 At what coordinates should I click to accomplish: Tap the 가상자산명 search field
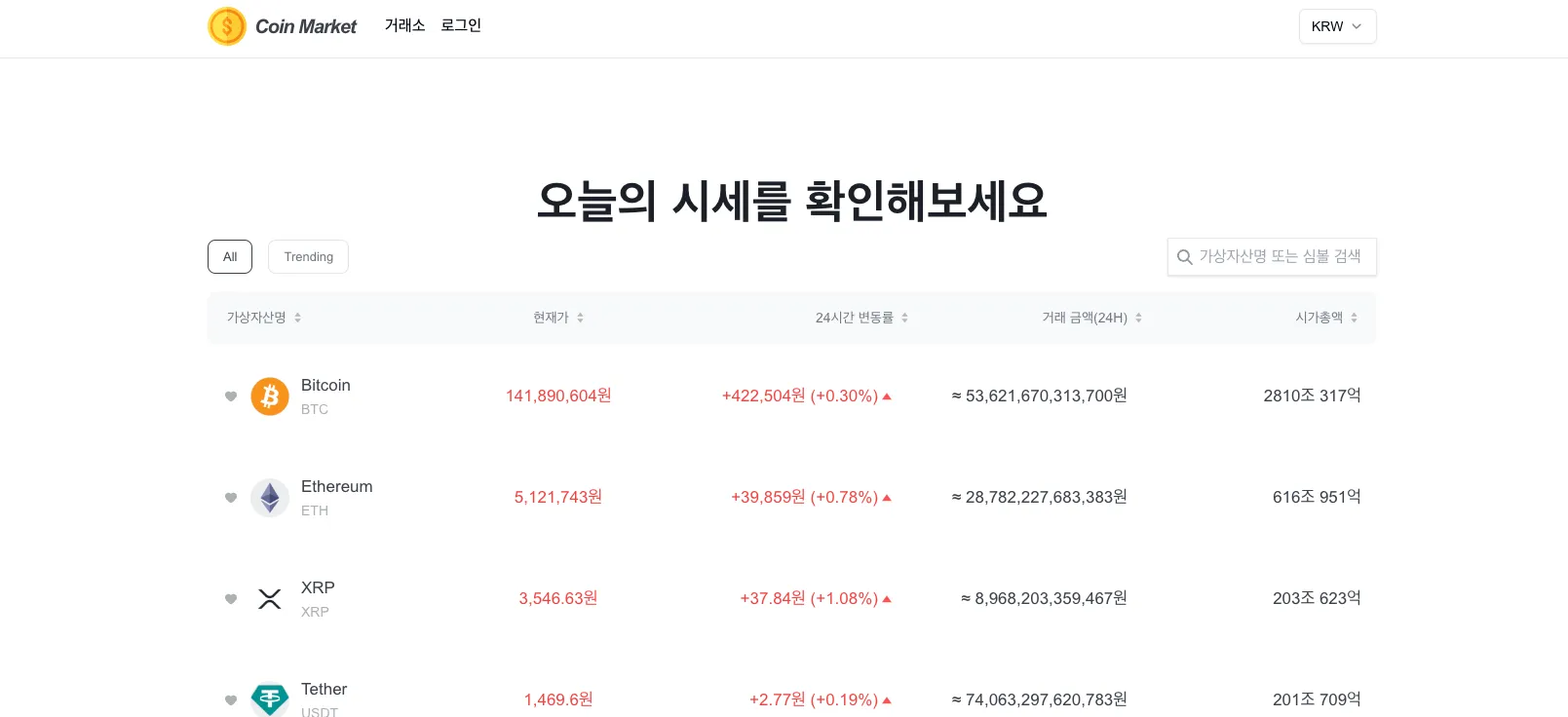(x=1279, y=257)
